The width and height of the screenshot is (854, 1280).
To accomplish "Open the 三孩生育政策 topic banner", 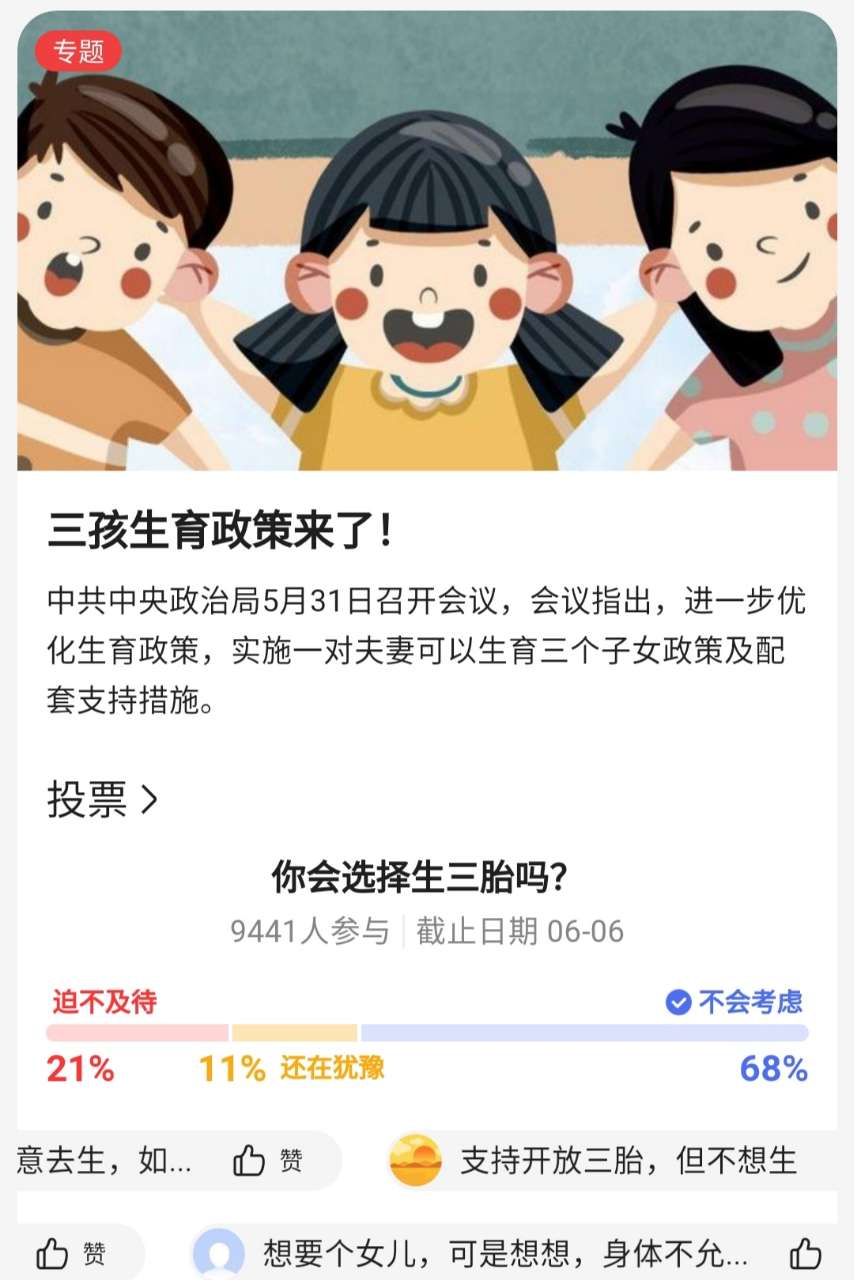I will [x=427, y=240].
